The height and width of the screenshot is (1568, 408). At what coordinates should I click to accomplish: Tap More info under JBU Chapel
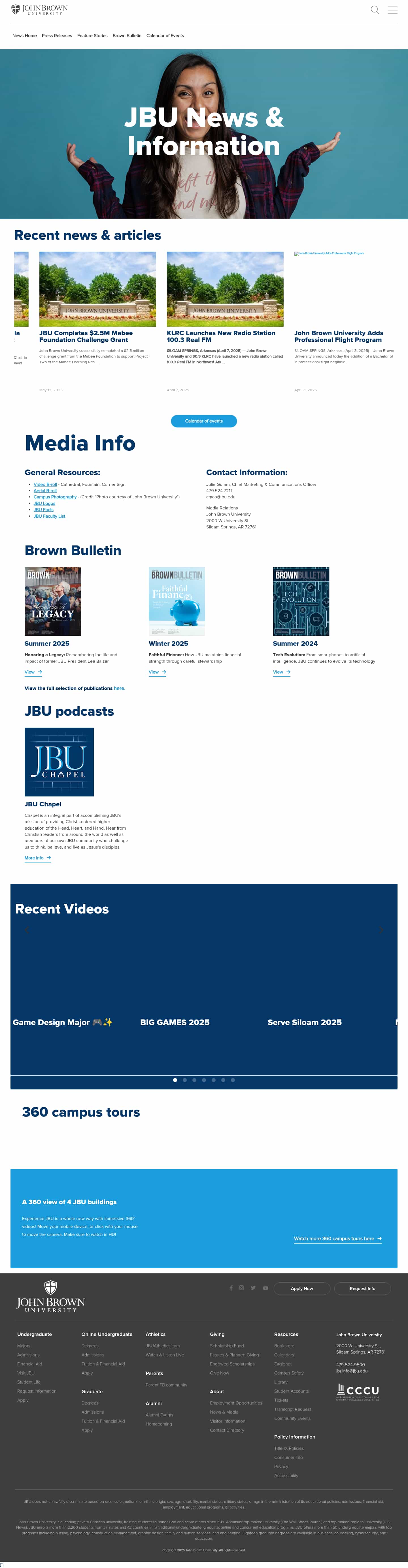37,858
